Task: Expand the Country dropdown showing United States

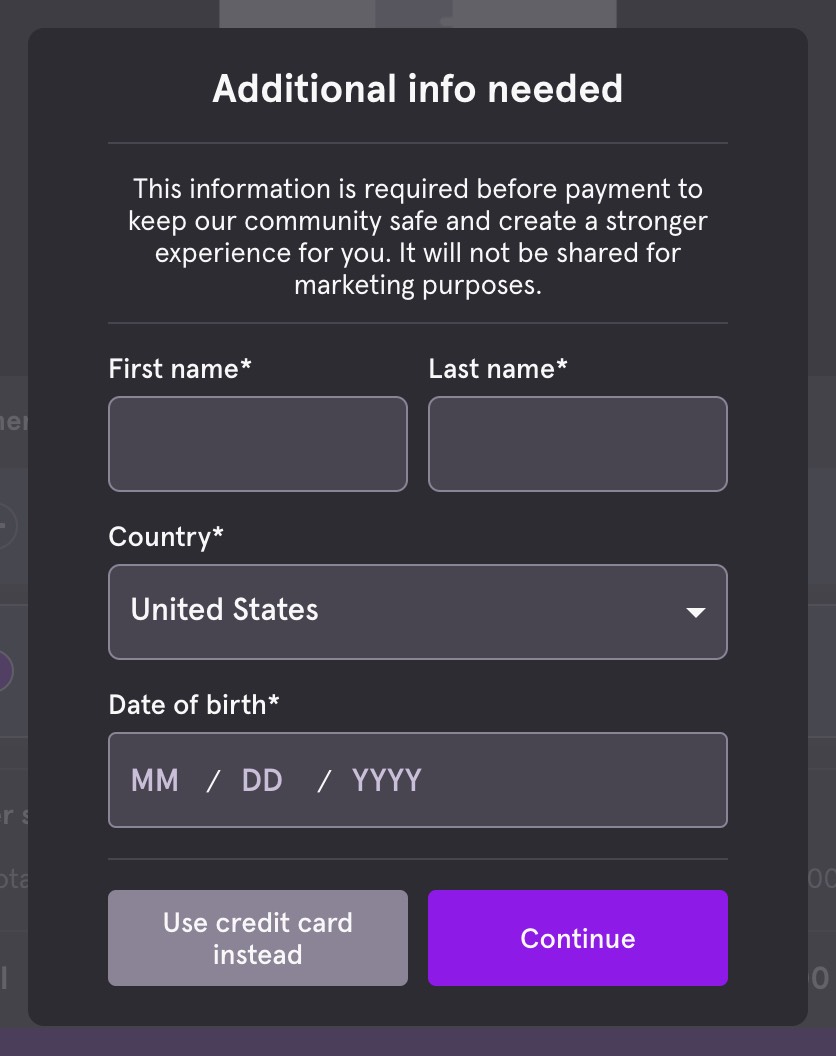Action: pos(417,611)
